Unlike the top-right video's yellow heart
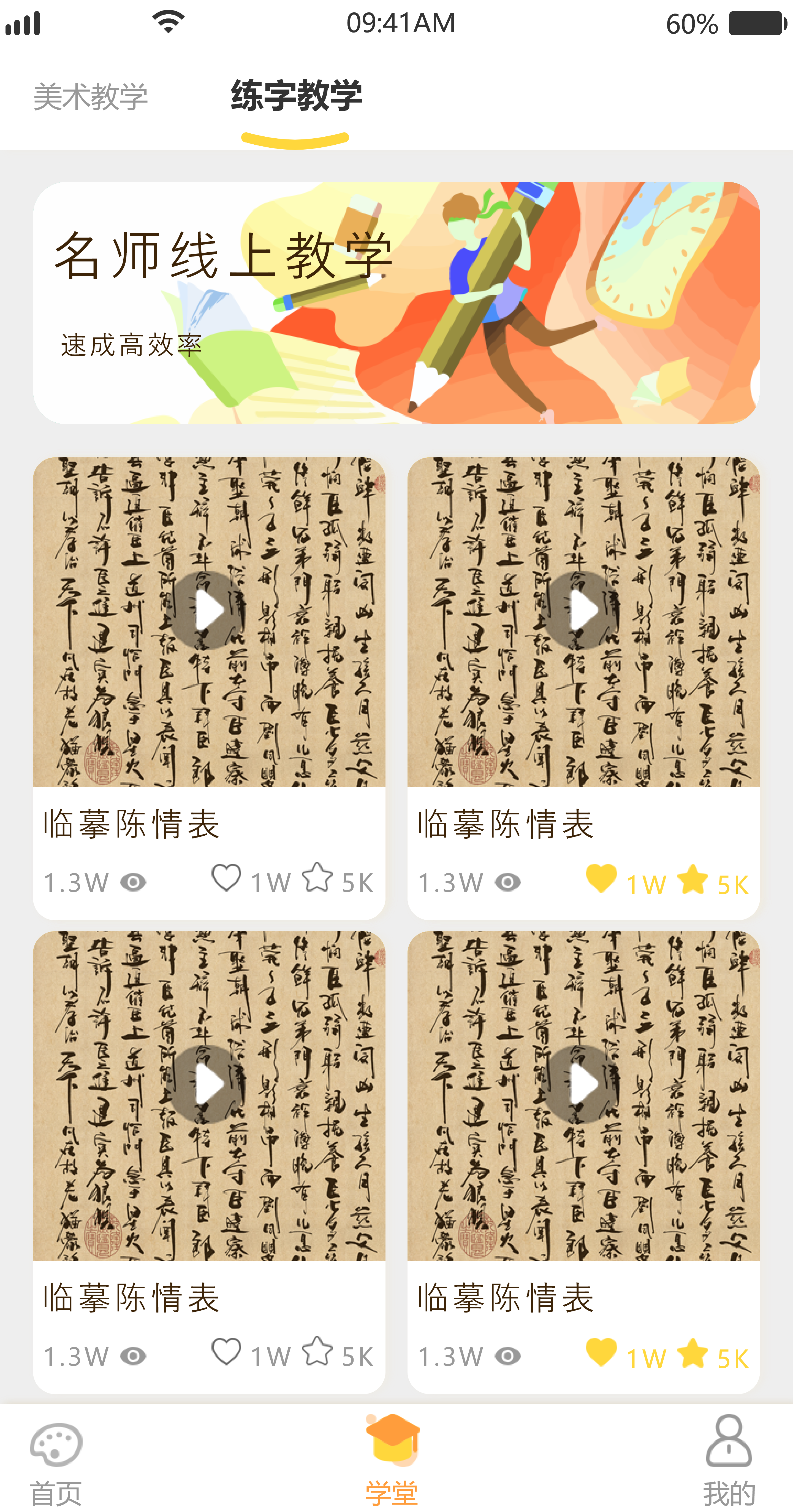 (601, 879)
